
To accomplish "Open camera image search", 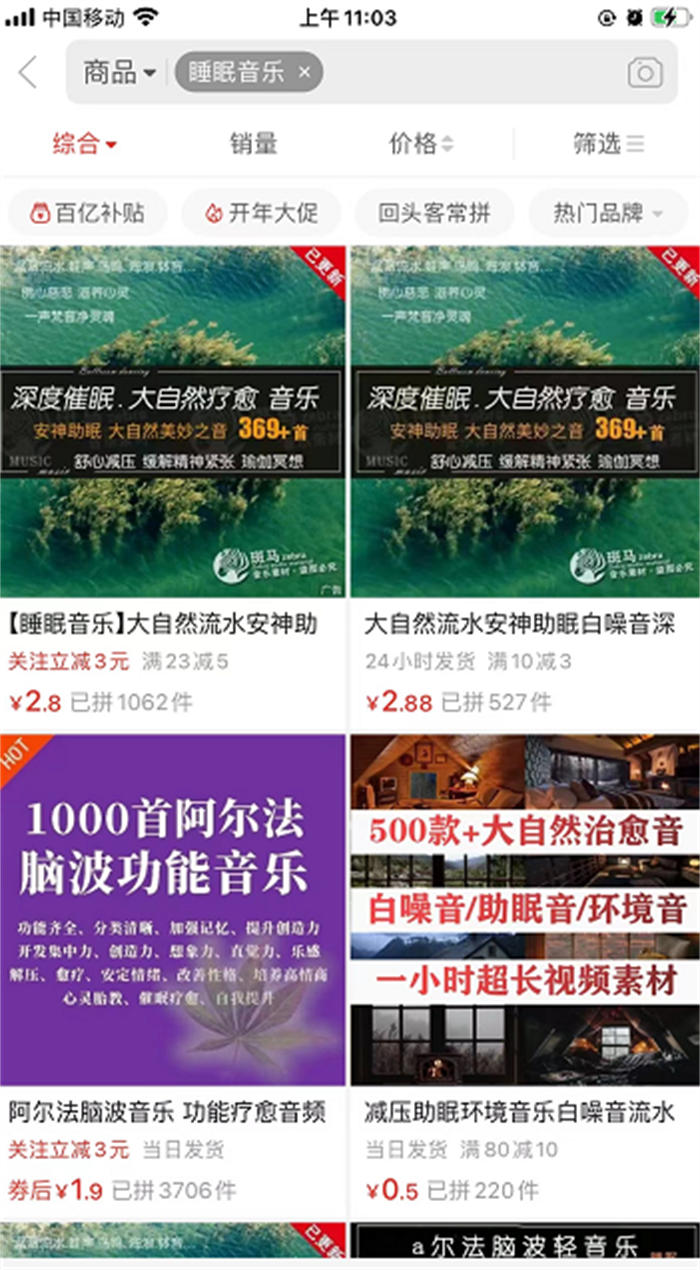I will (x=645, y=72).
